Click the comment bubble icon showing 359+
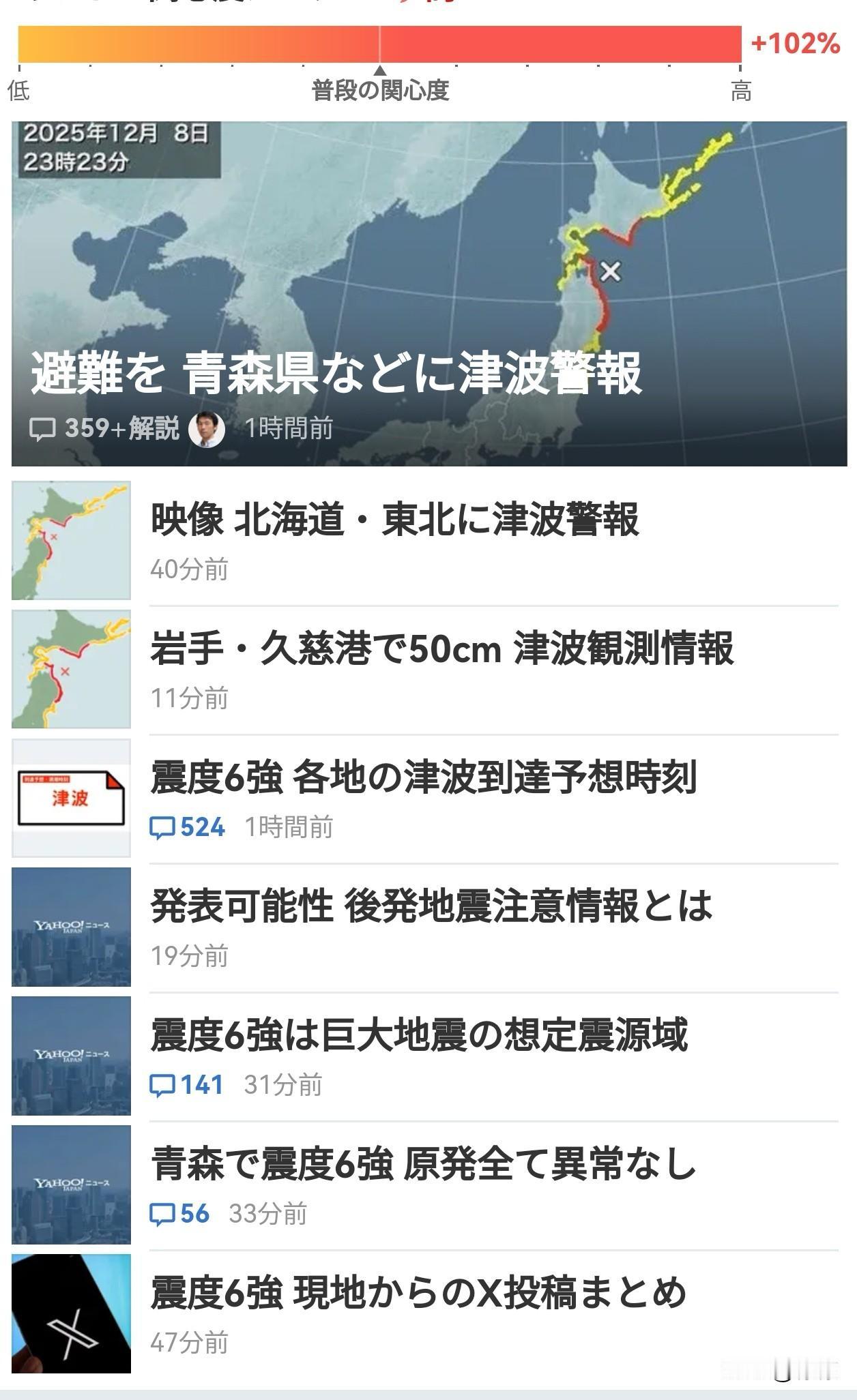The width and height of the screenshot is (857, 1400). pos(44,430)
